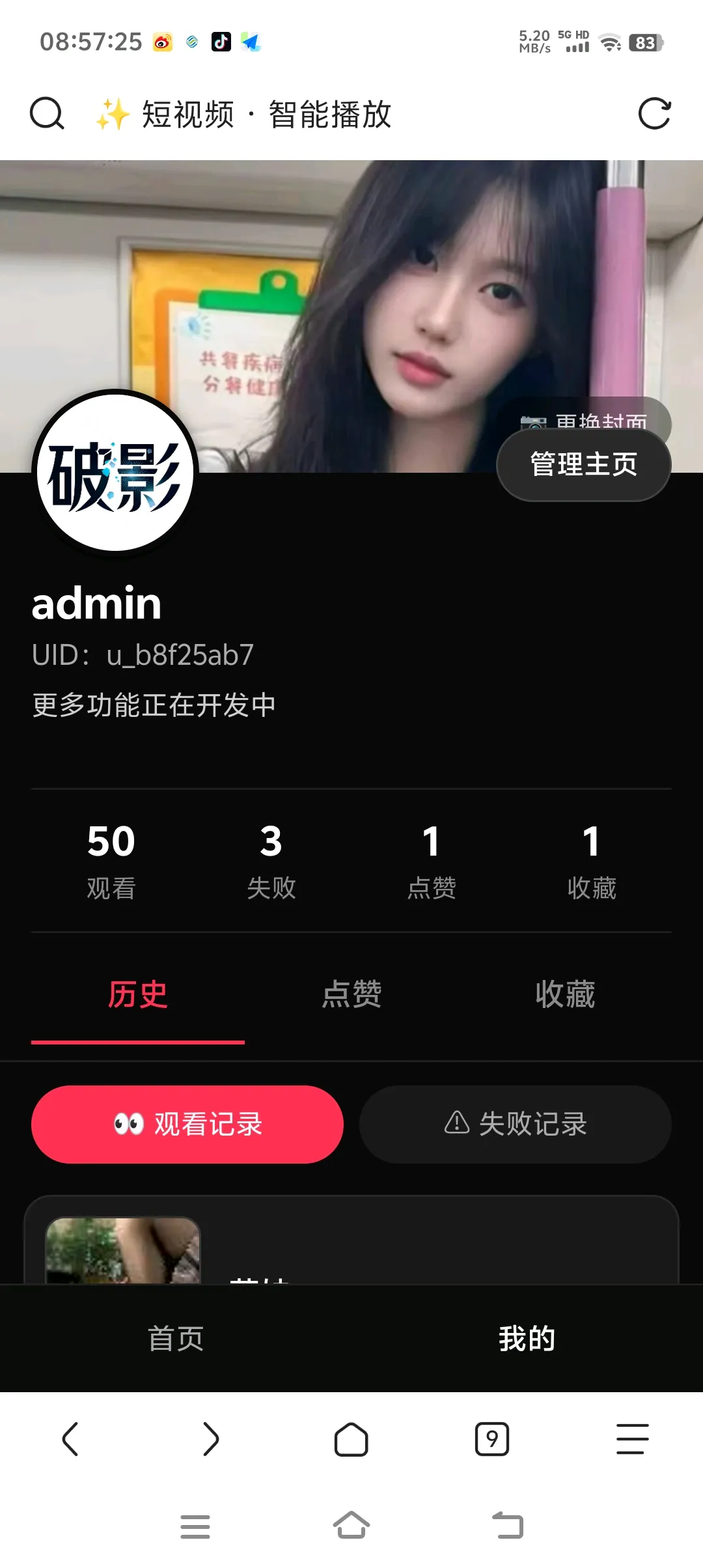Select the 失败记录 failed records chip
The height and width of the screenshot is (1568, 703).
516,1124
